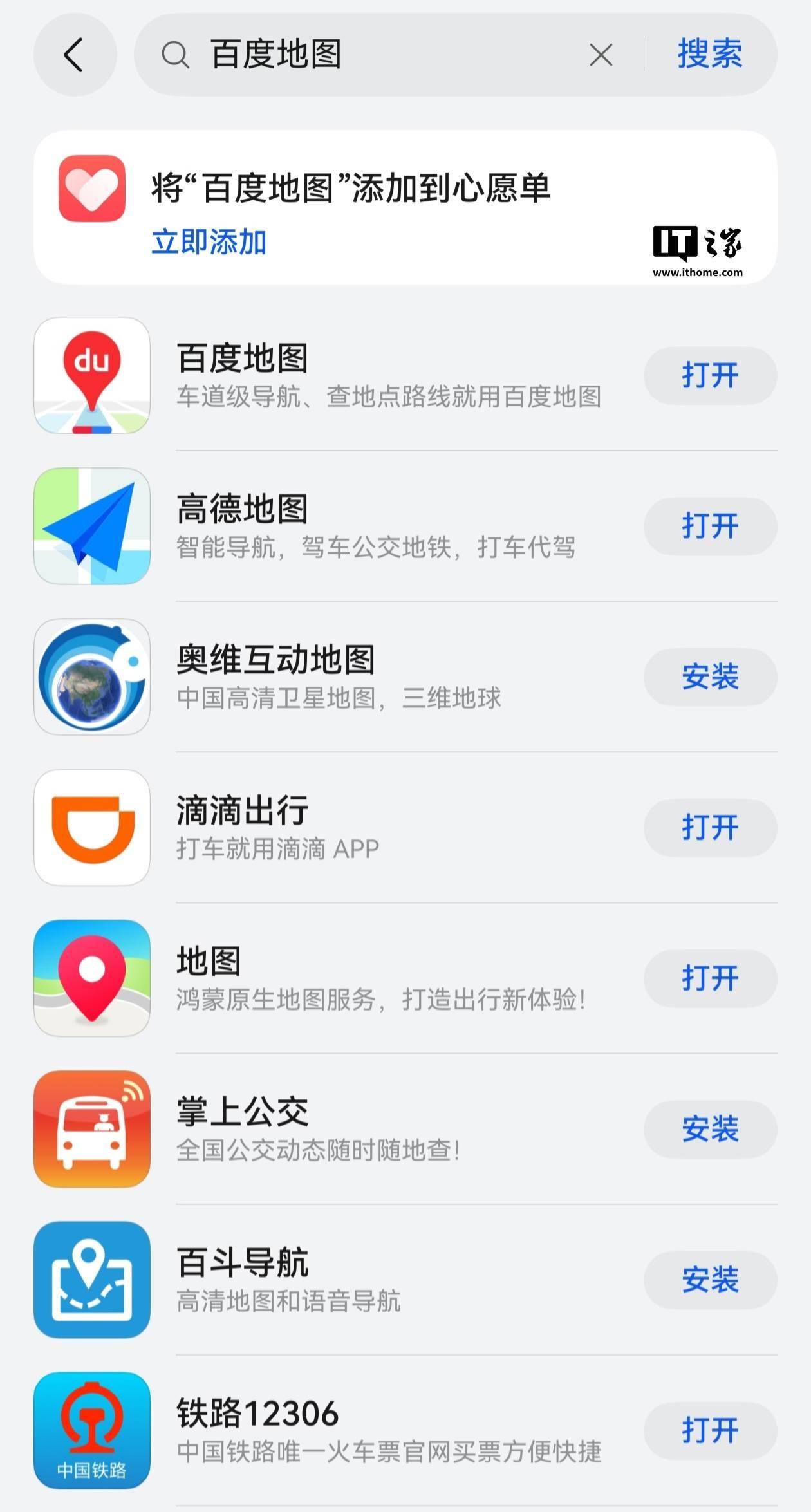Open 滴滴出行 with its 打开 button
Screen dimensions: 811x1512
(710, 827)
